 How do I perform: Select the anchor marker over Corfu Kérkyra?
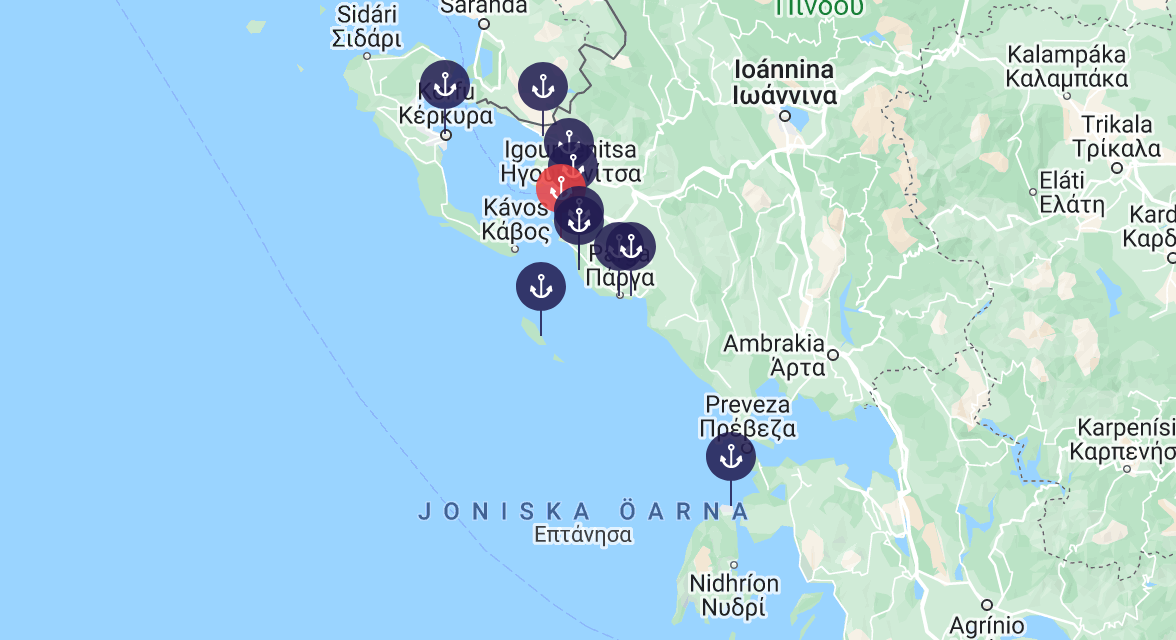click(x=445, y=86)
